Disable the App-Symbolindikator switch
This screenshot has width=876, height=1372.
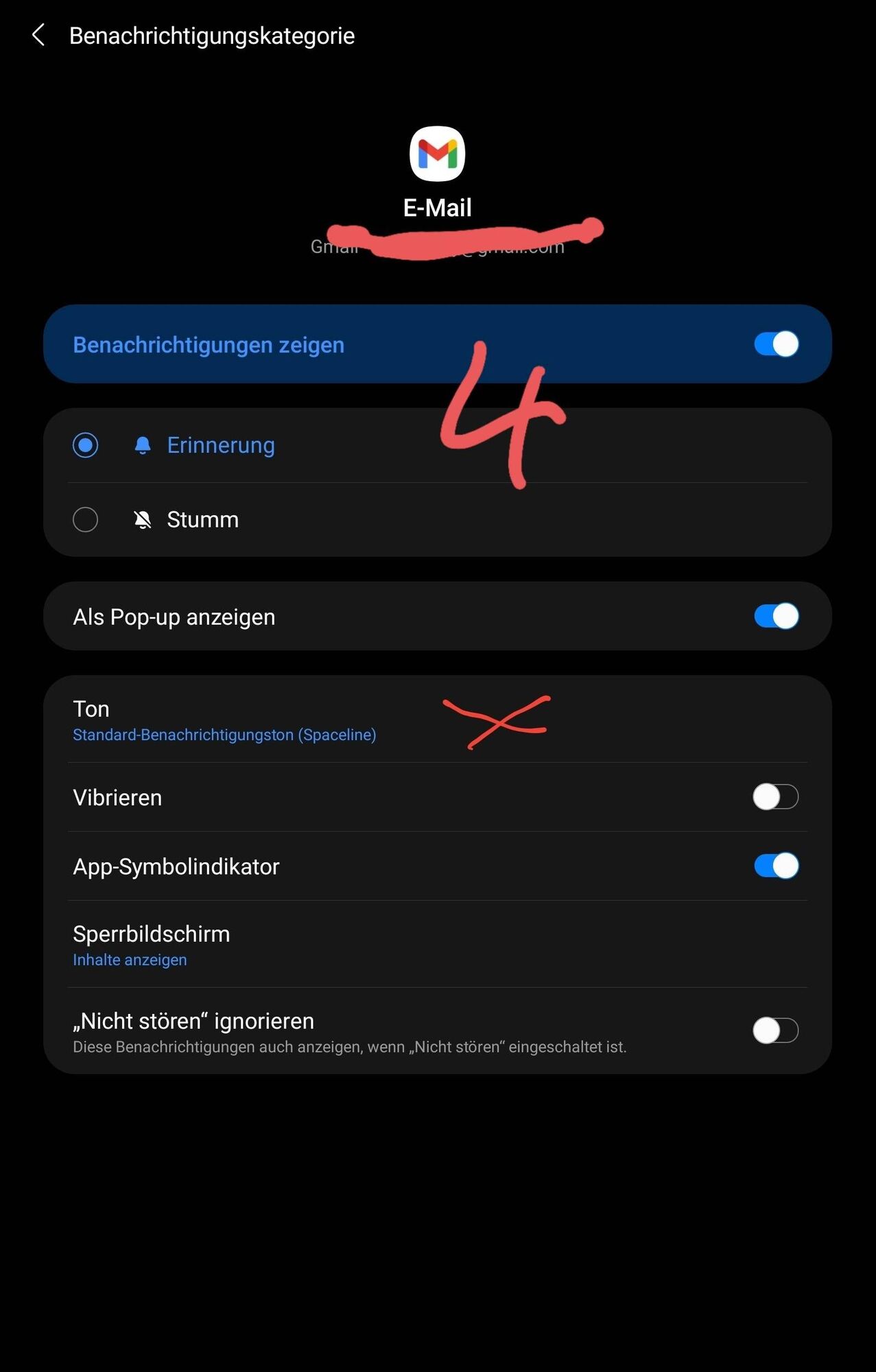click(x=775, y=866)
